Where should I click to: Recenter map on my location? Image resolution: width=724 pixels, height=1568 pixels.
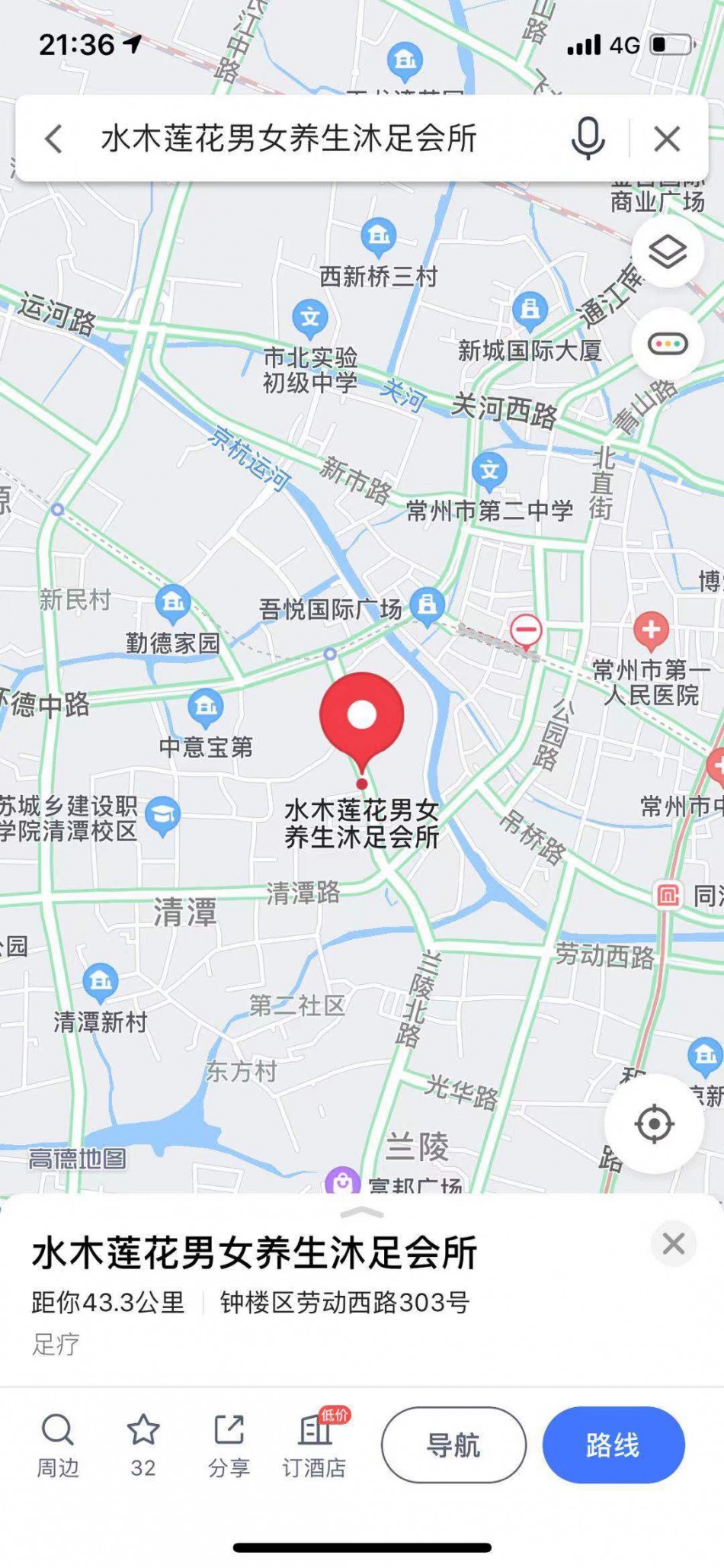point(653,1124)
